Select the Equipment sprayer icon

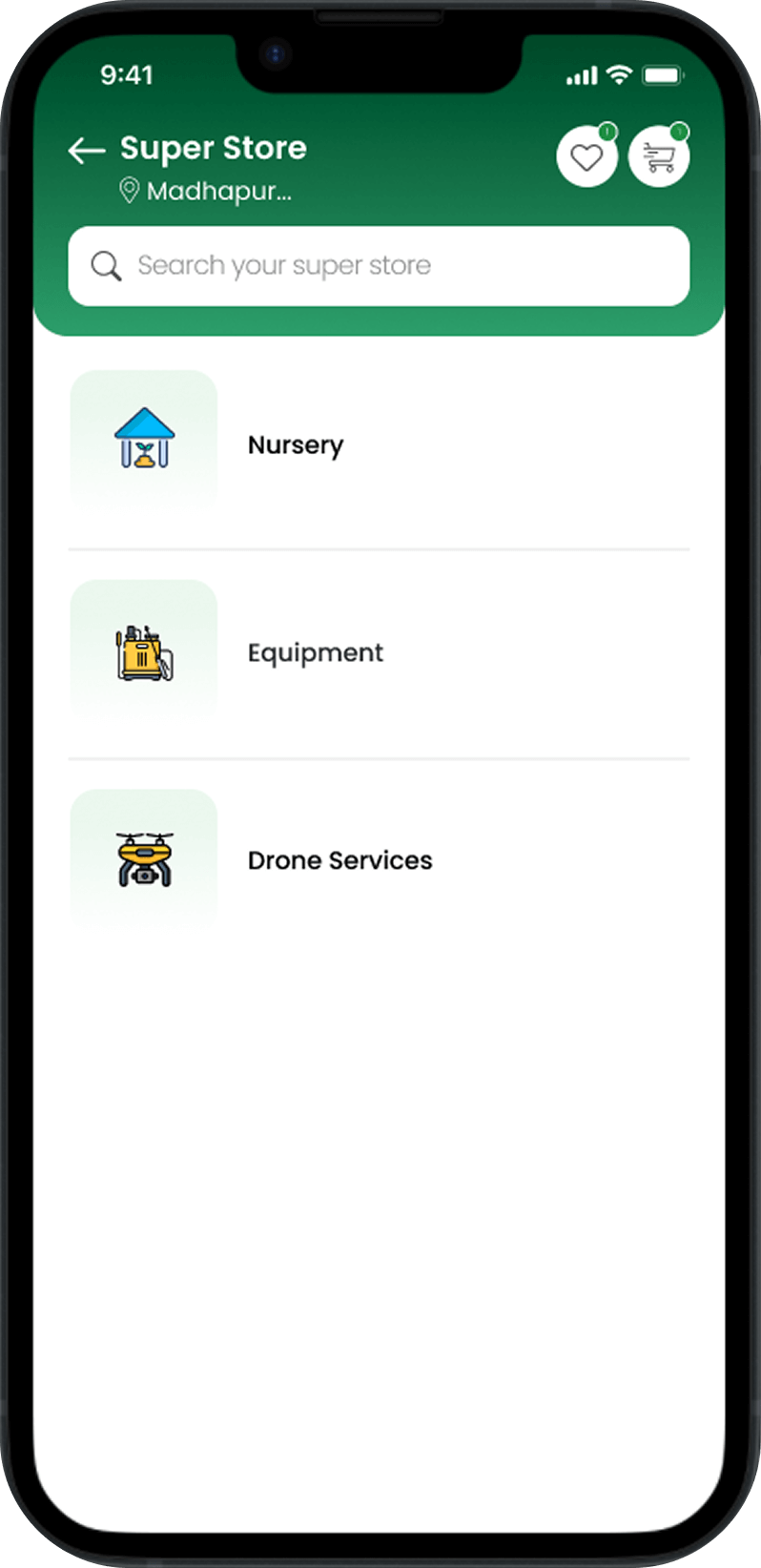[x=143, y=652]
